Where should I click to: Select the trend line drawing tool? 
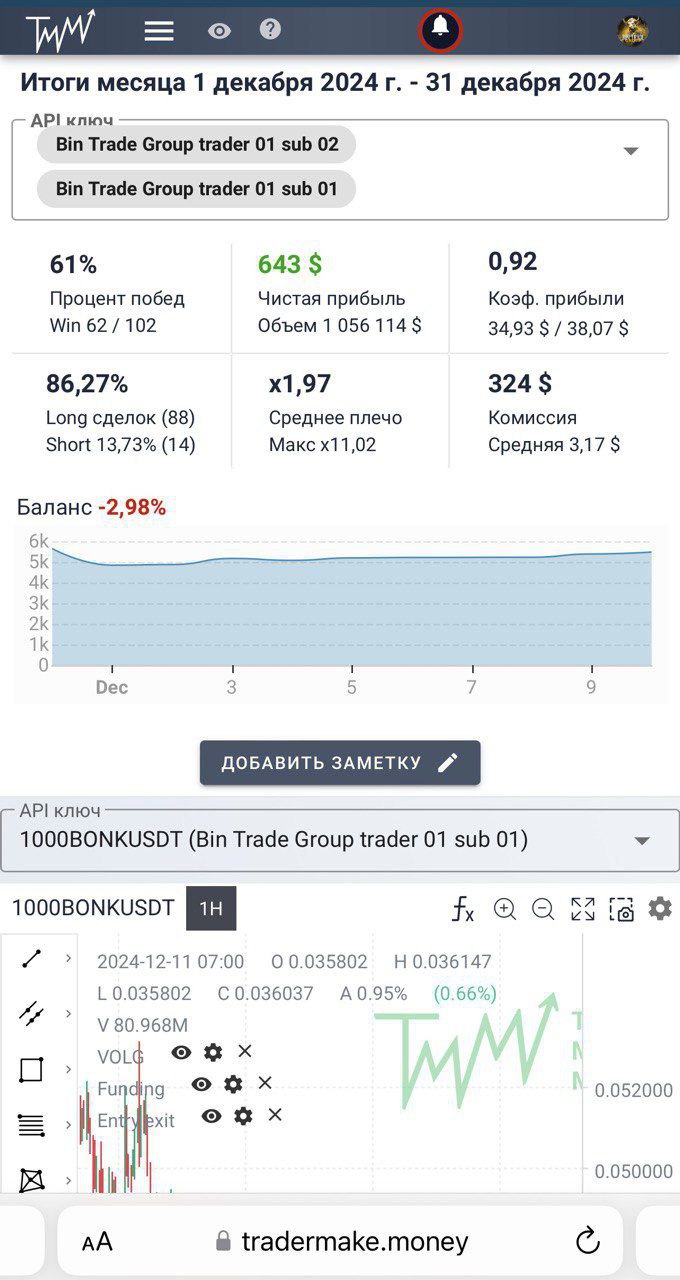32,959
